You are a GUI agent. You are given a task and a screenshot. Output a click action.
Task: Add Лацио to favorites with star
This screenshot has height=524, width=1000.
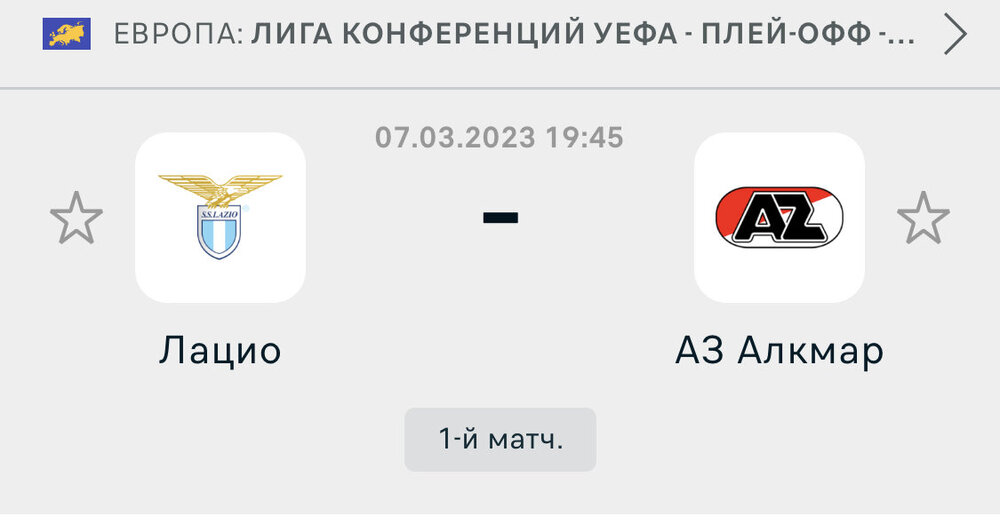[x=76, y=218]
